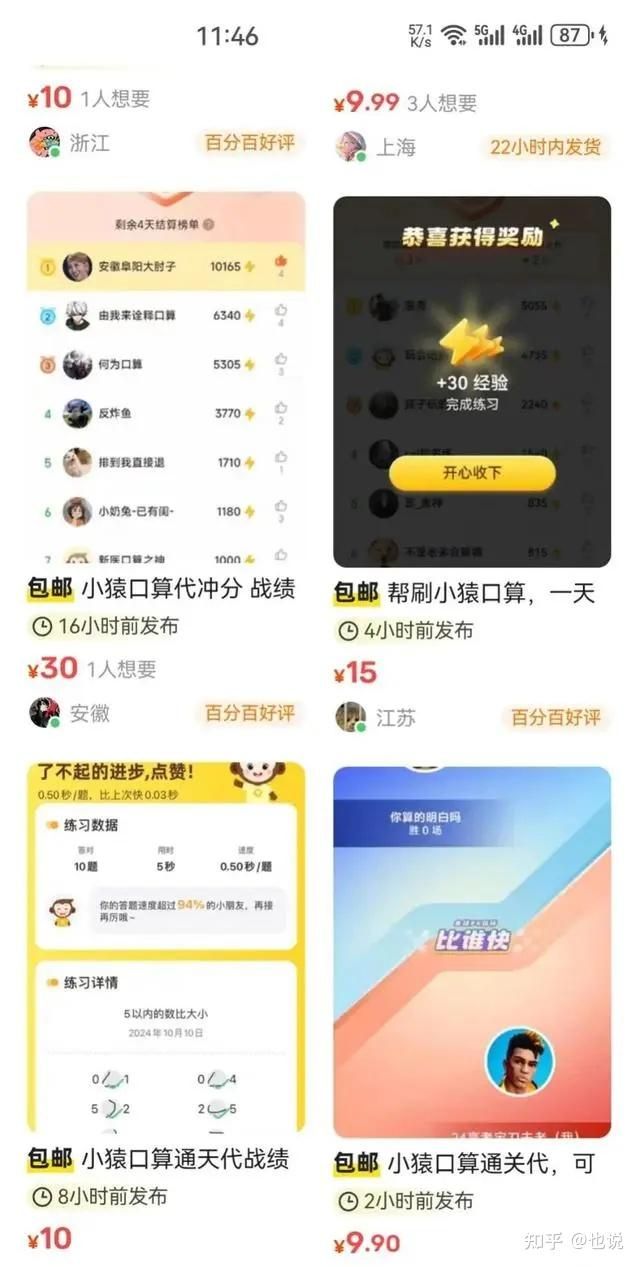View the 上海 seller's profile avatar
The height and width of the screenshot is (1267, 640).
350,146
